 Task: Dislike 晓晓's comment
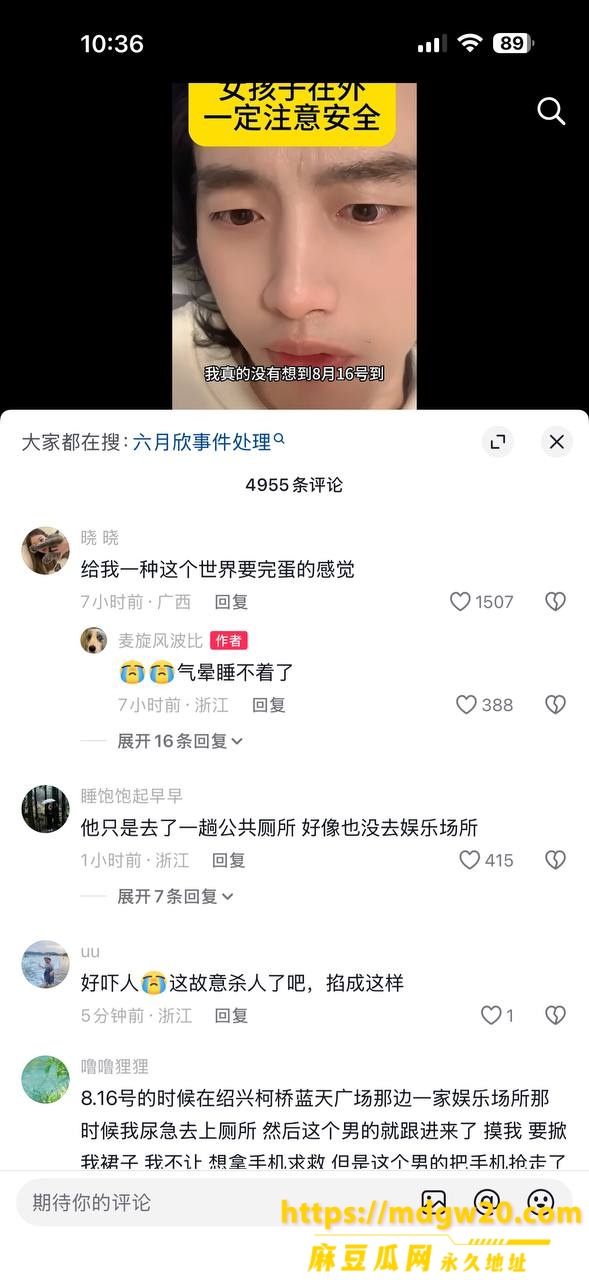(555, 602)
